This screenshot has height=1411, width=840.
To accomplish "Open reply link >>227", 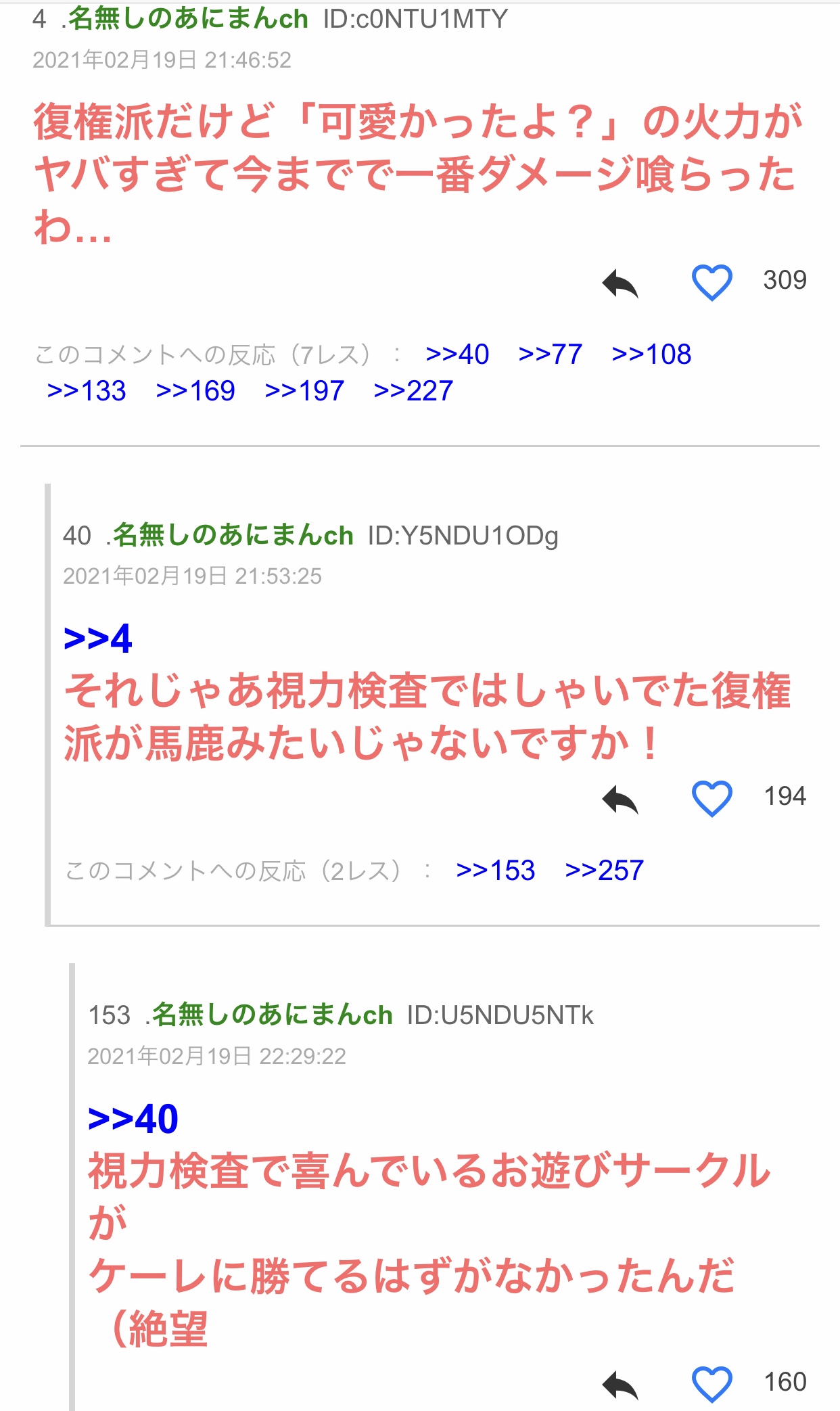I will coord(413,391).
